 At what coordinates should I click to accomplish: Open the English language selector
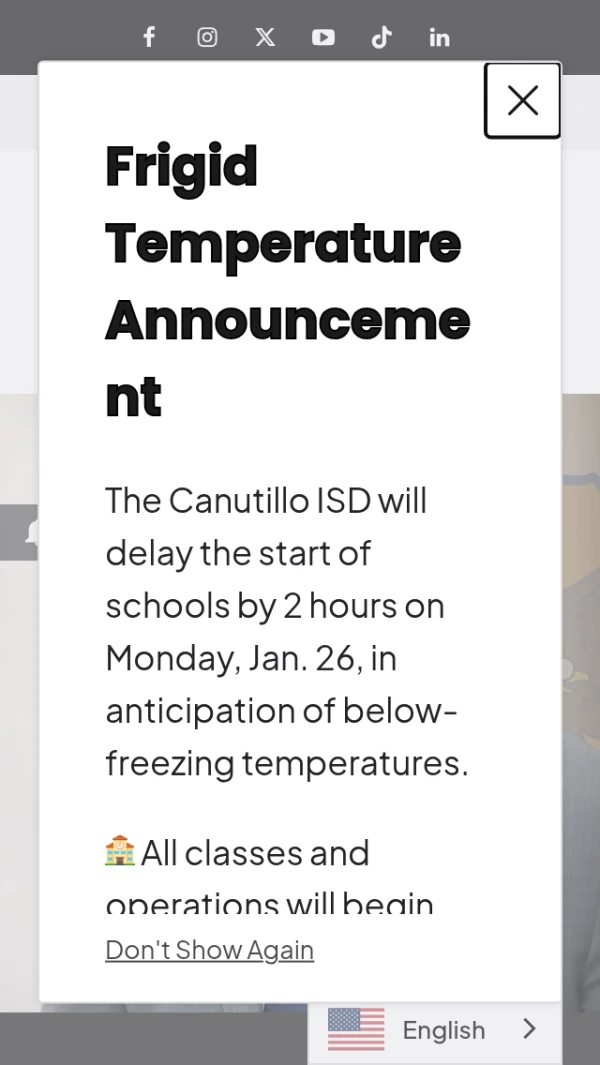435,1029
